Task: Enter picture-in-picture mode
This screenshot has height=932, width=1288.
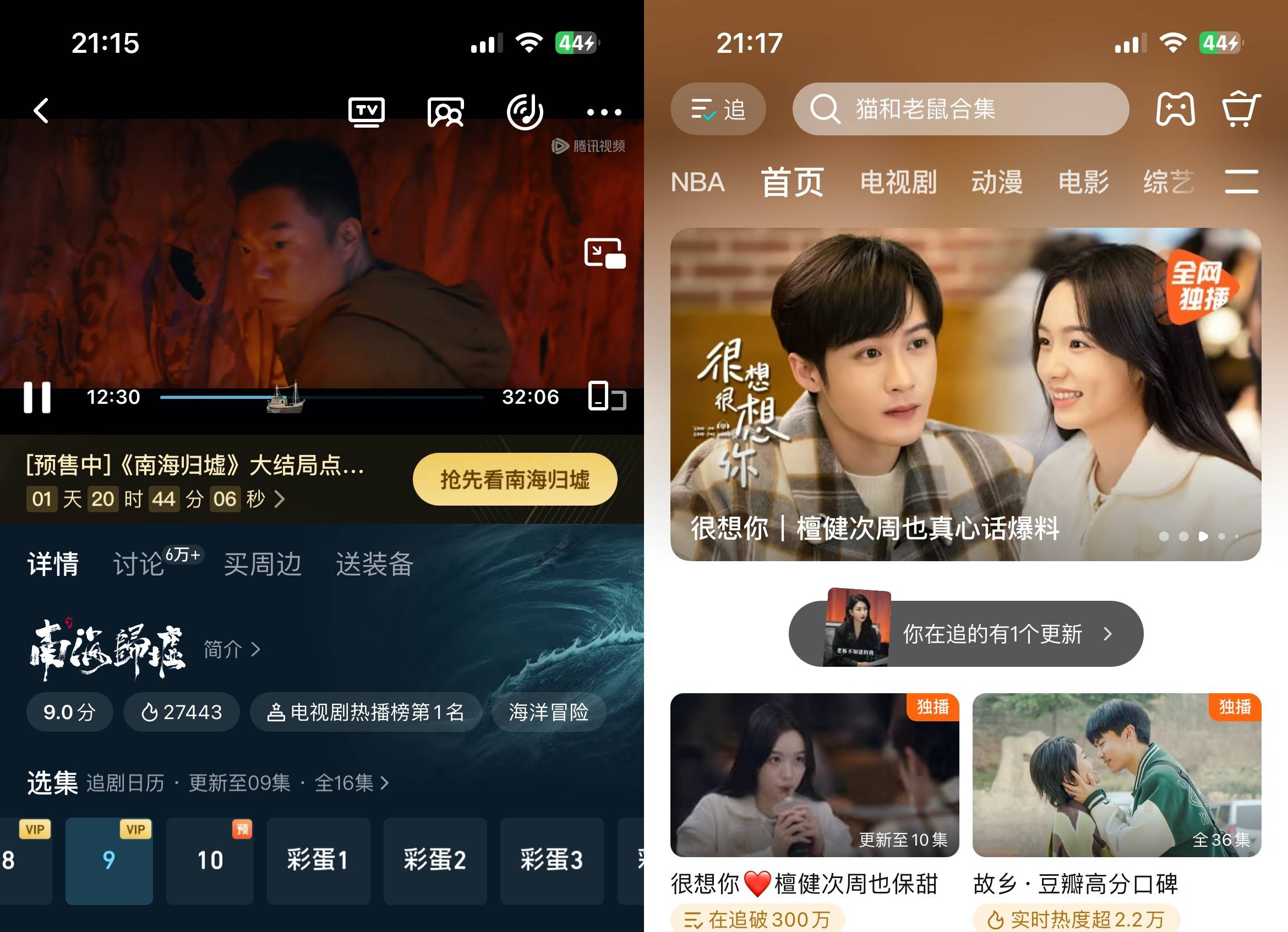Action: (605, 253)
